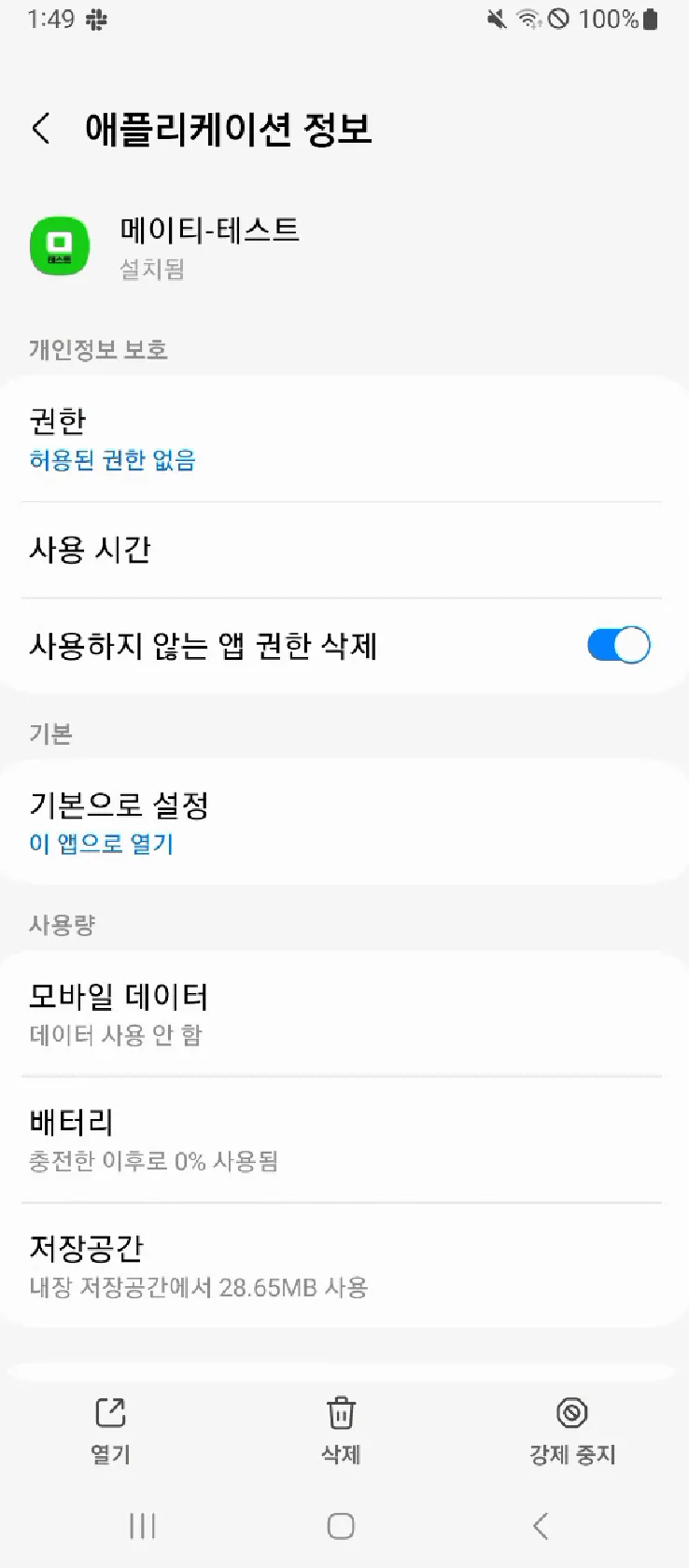Open 사용 시간 screen time
Viewport: 689px width, 1568px height.
tap(344, 550)
